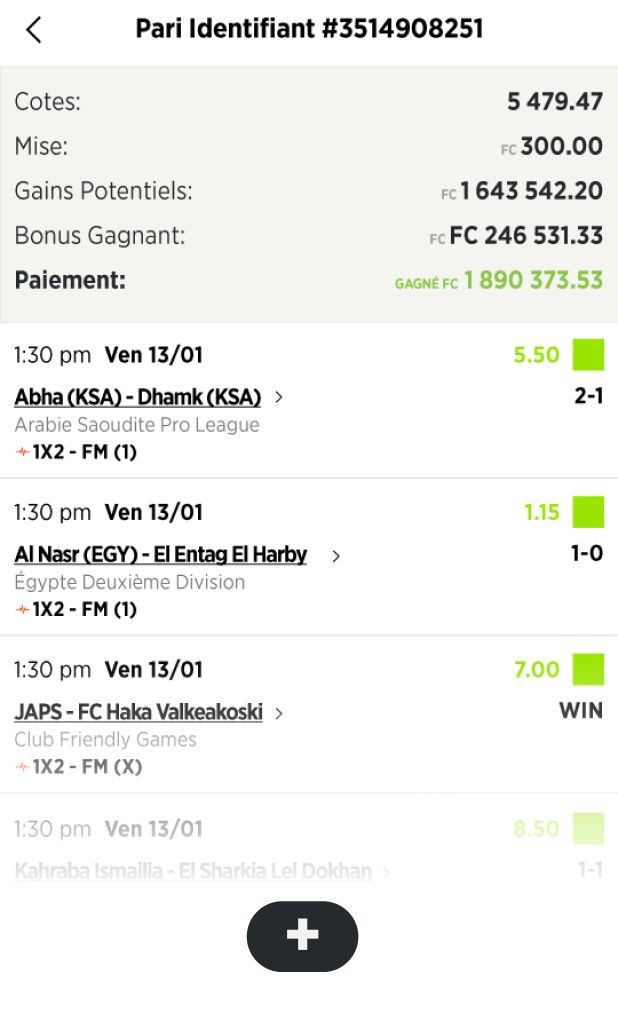
Task: Tap the plus button to expand selections
Action: [302, 936]
